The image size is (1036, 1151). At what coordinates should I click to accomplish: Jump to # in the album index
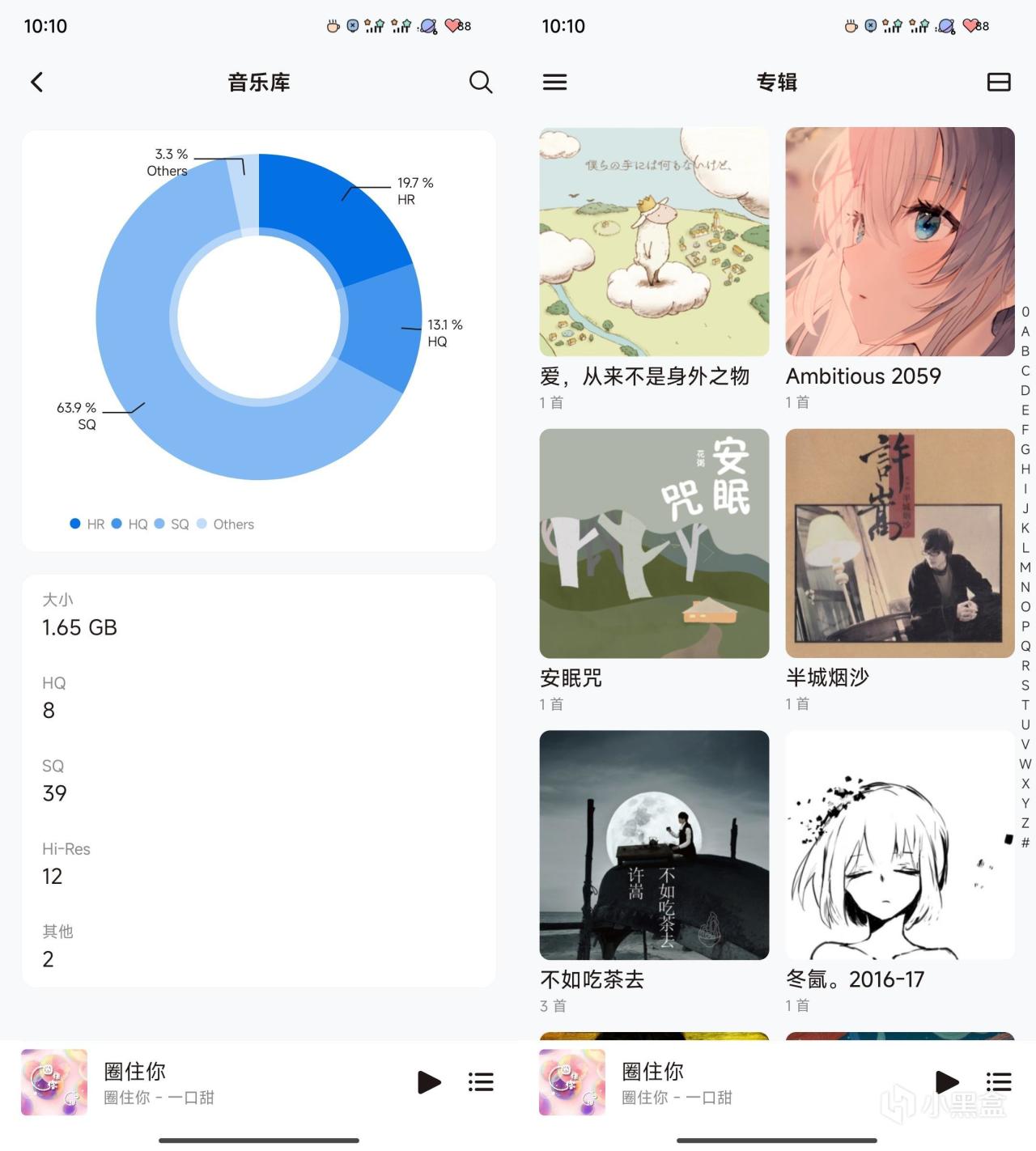click(1025, 843)
